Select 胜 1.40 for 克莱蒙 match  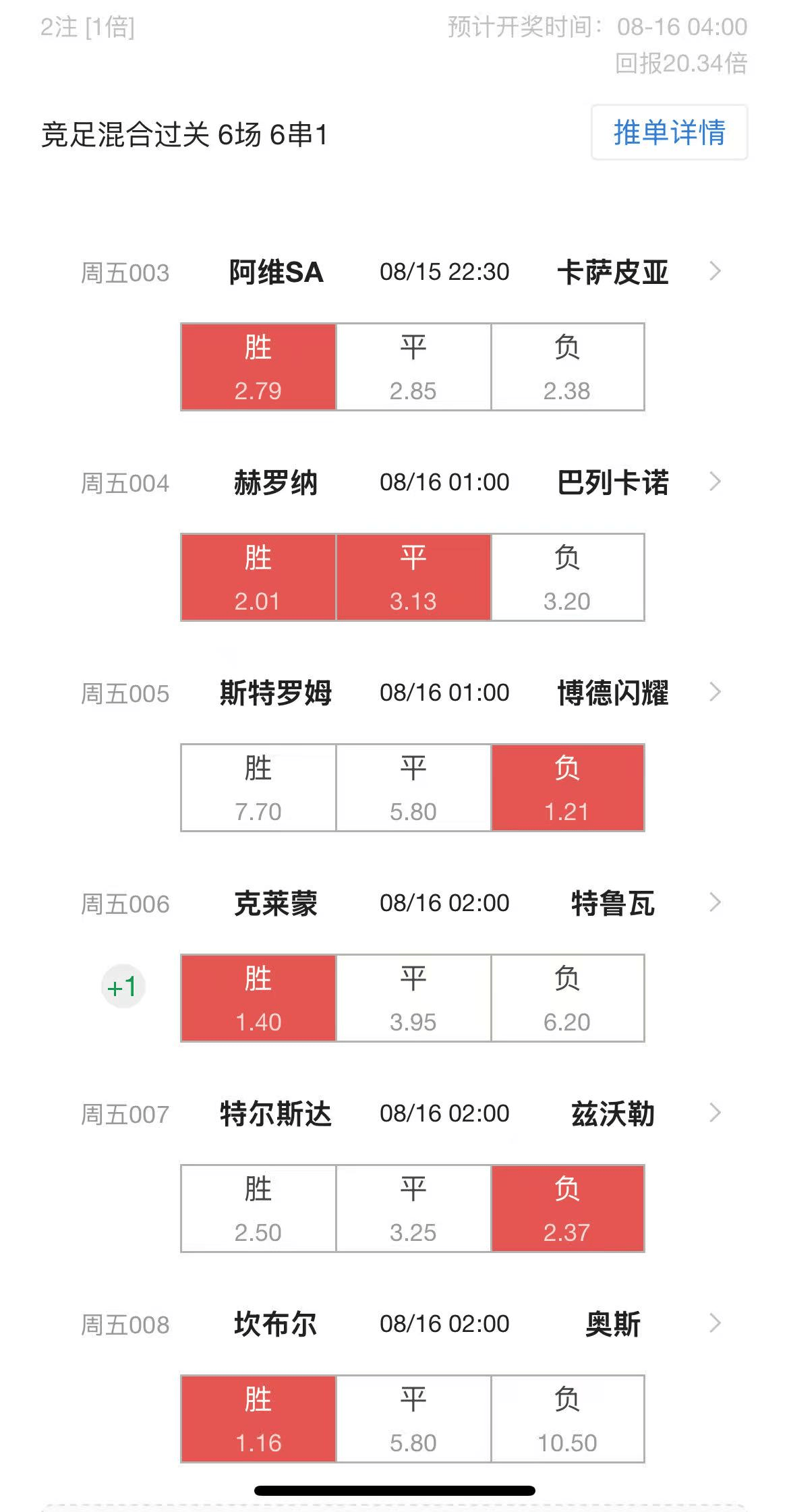[258, 998]
